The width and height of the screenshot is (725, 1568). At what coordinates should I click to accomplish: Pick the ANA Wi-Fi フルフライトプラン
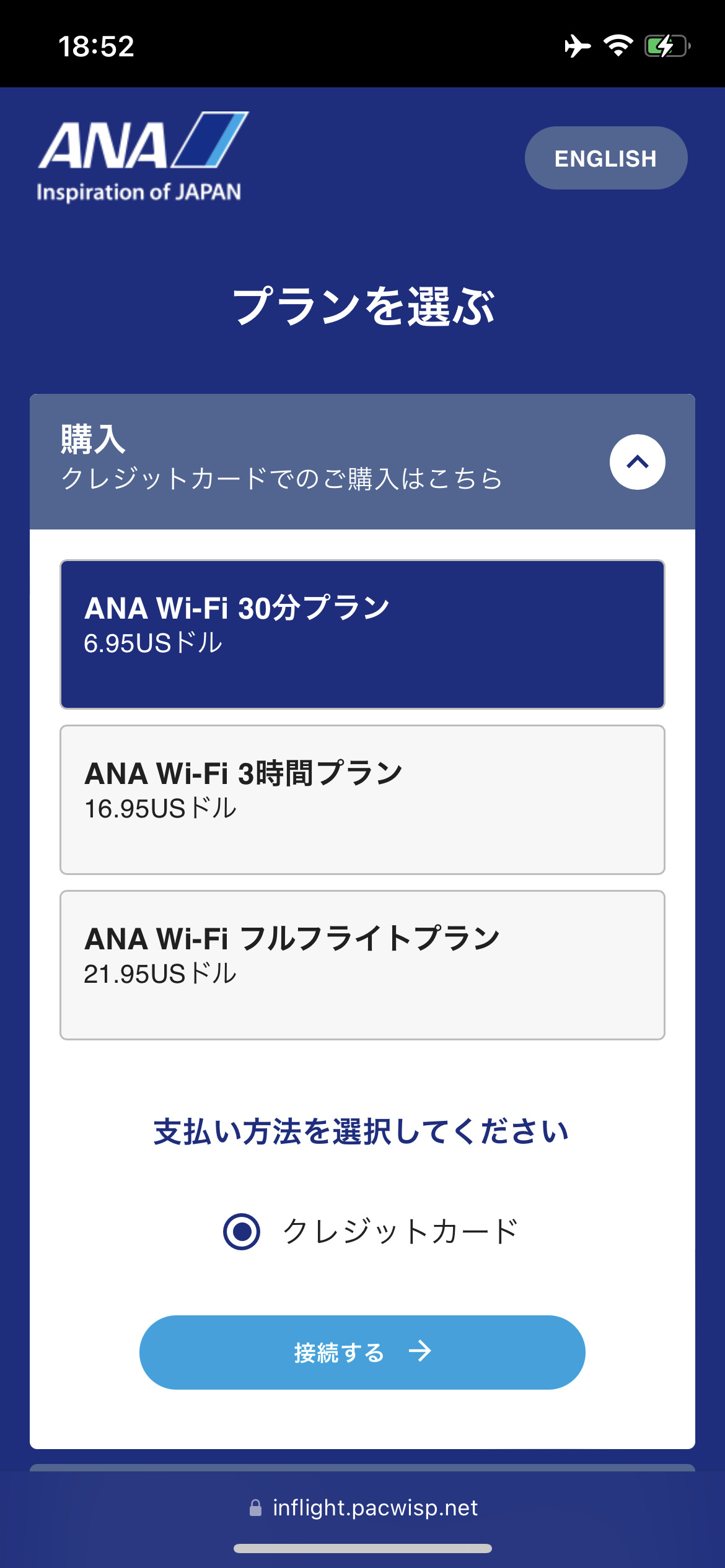pyautogui.click(x=362, y=965)
